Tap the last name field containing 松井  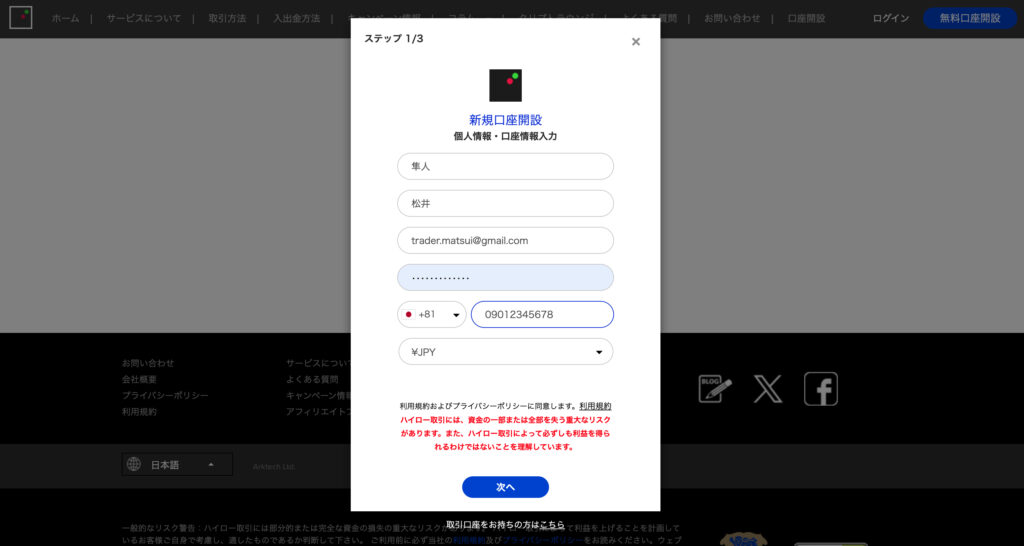(505, 203)
